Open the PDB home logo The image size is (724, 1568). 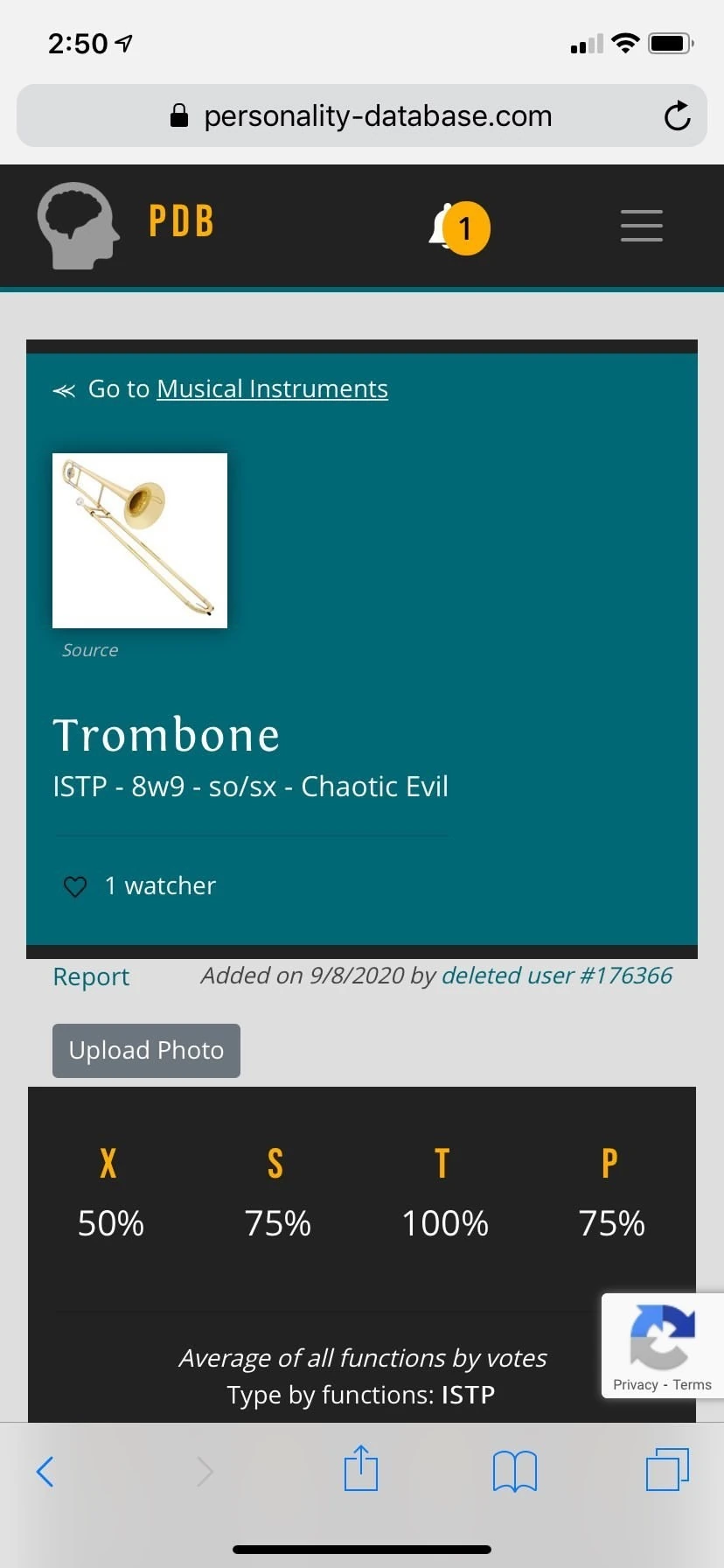126,224
